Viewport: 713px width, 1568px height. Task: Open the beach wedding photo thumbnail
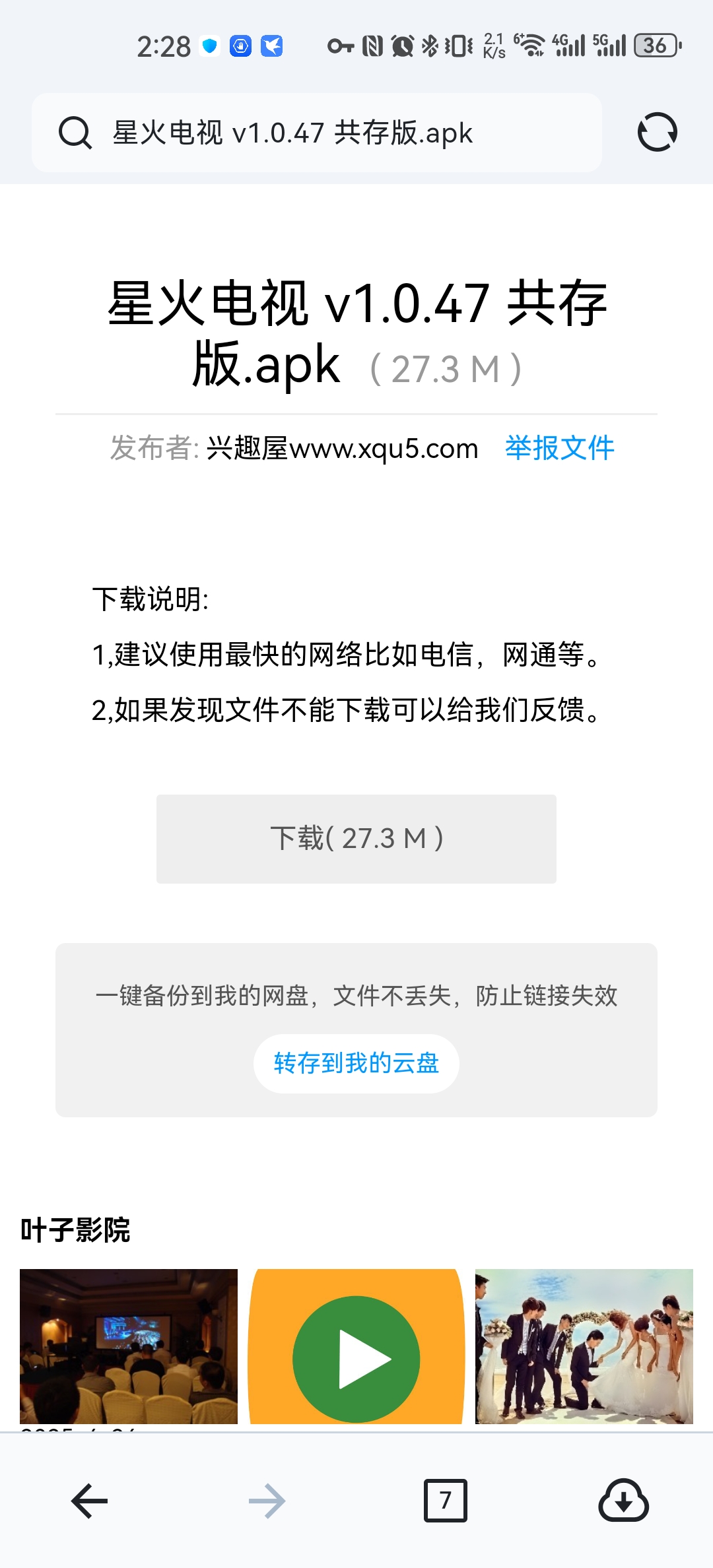tap(584, 1346)
